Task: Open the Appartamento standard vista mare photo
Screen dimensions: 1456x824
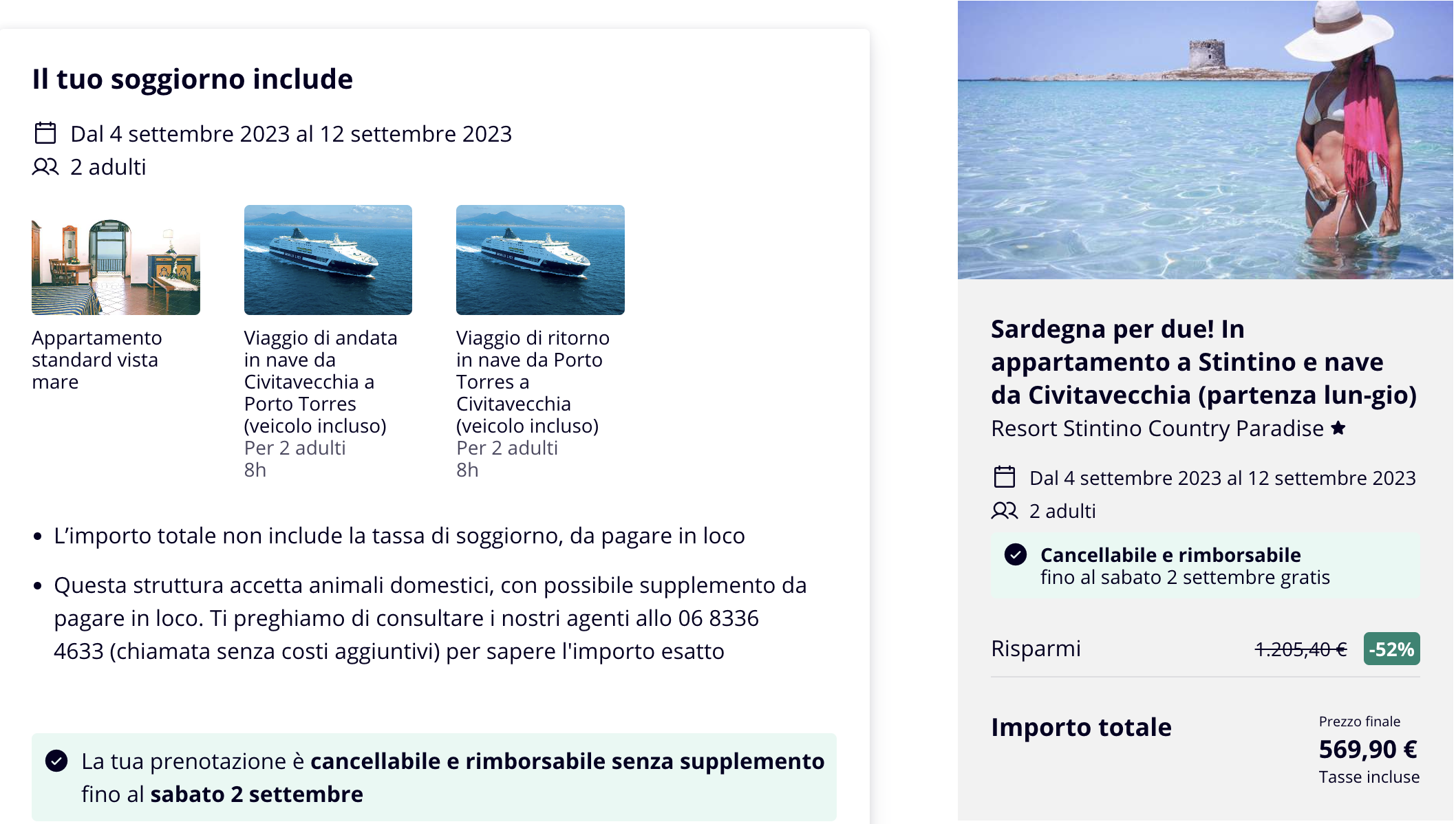Action: point(116,260)
